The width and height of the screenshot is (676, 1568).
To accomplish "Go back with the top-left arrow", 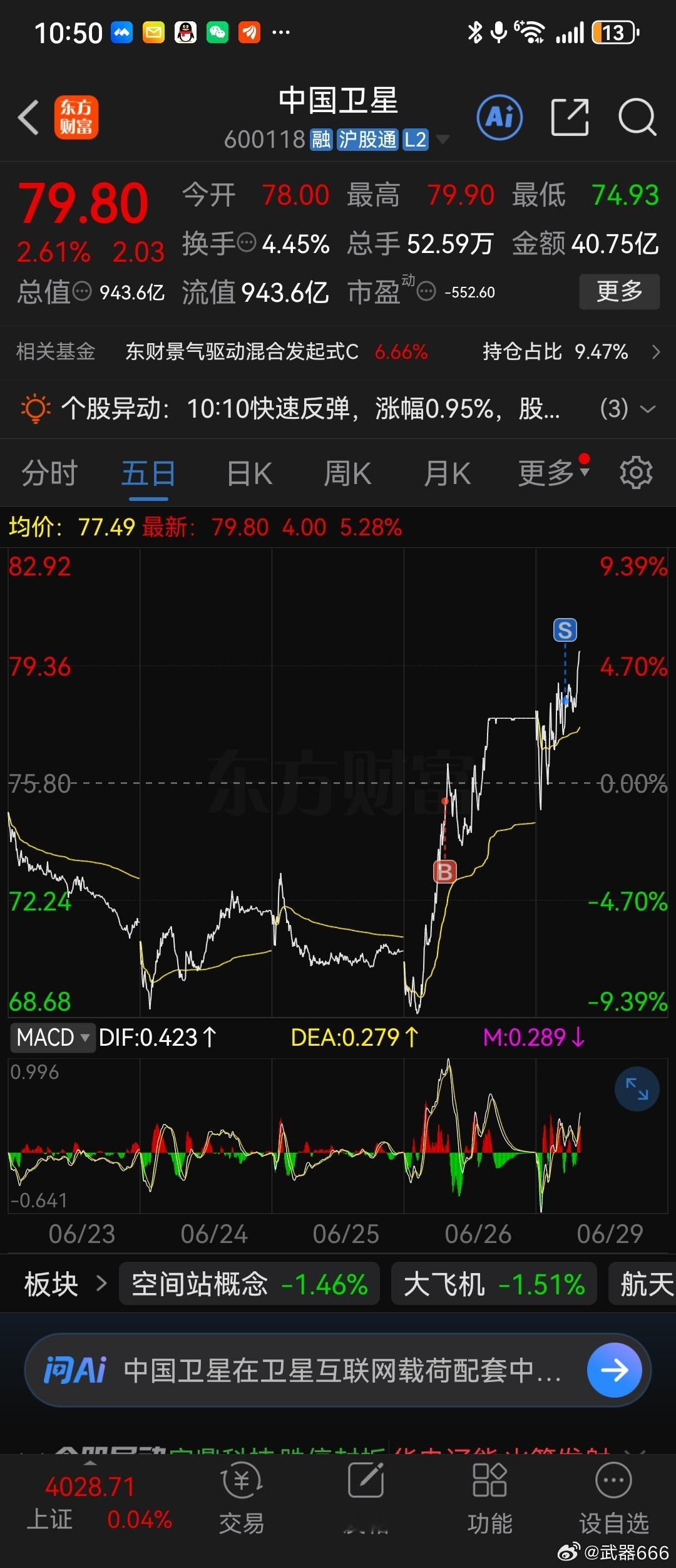I will (x=28, y=117).
